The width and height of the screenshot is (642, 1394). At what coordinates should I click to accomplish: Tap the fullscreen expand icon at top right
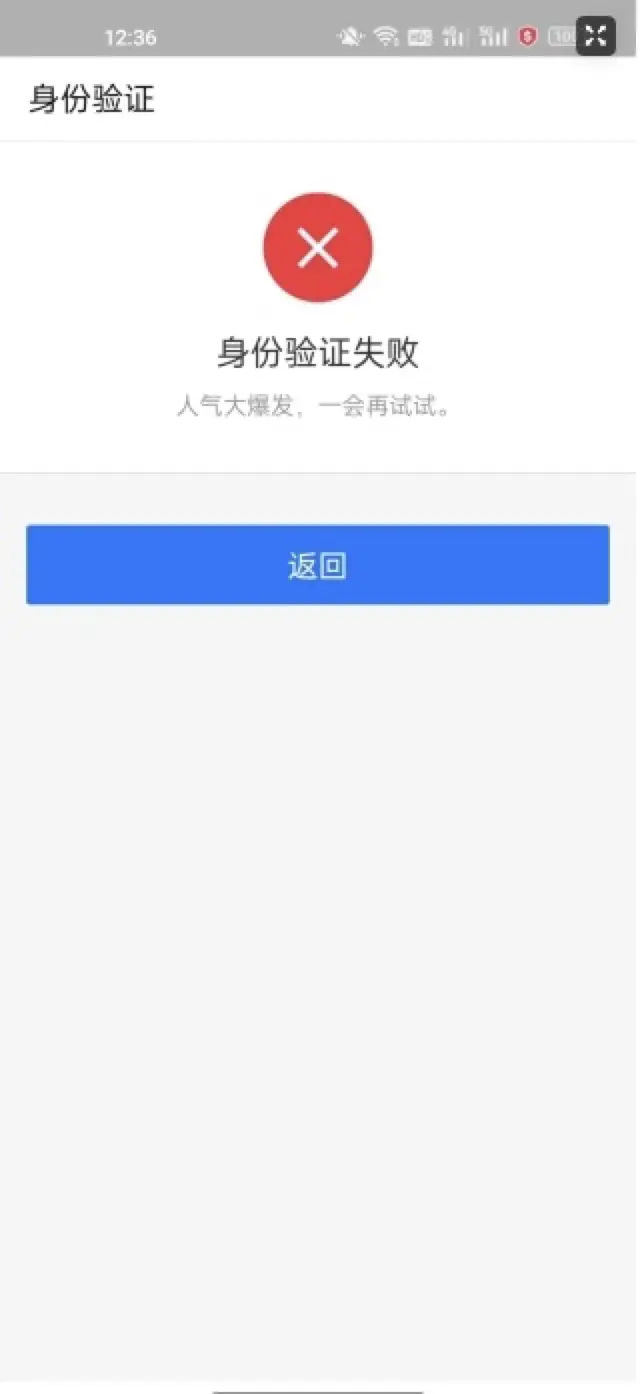(596, 37)
